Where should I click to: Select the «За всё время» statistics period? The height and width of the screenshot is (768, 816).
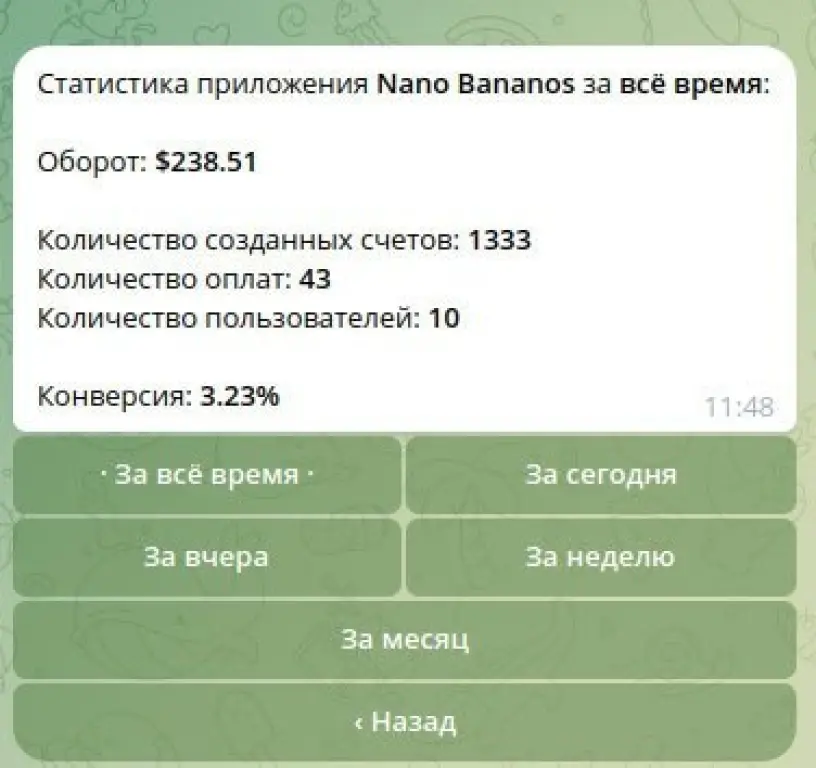click(207, 475)
